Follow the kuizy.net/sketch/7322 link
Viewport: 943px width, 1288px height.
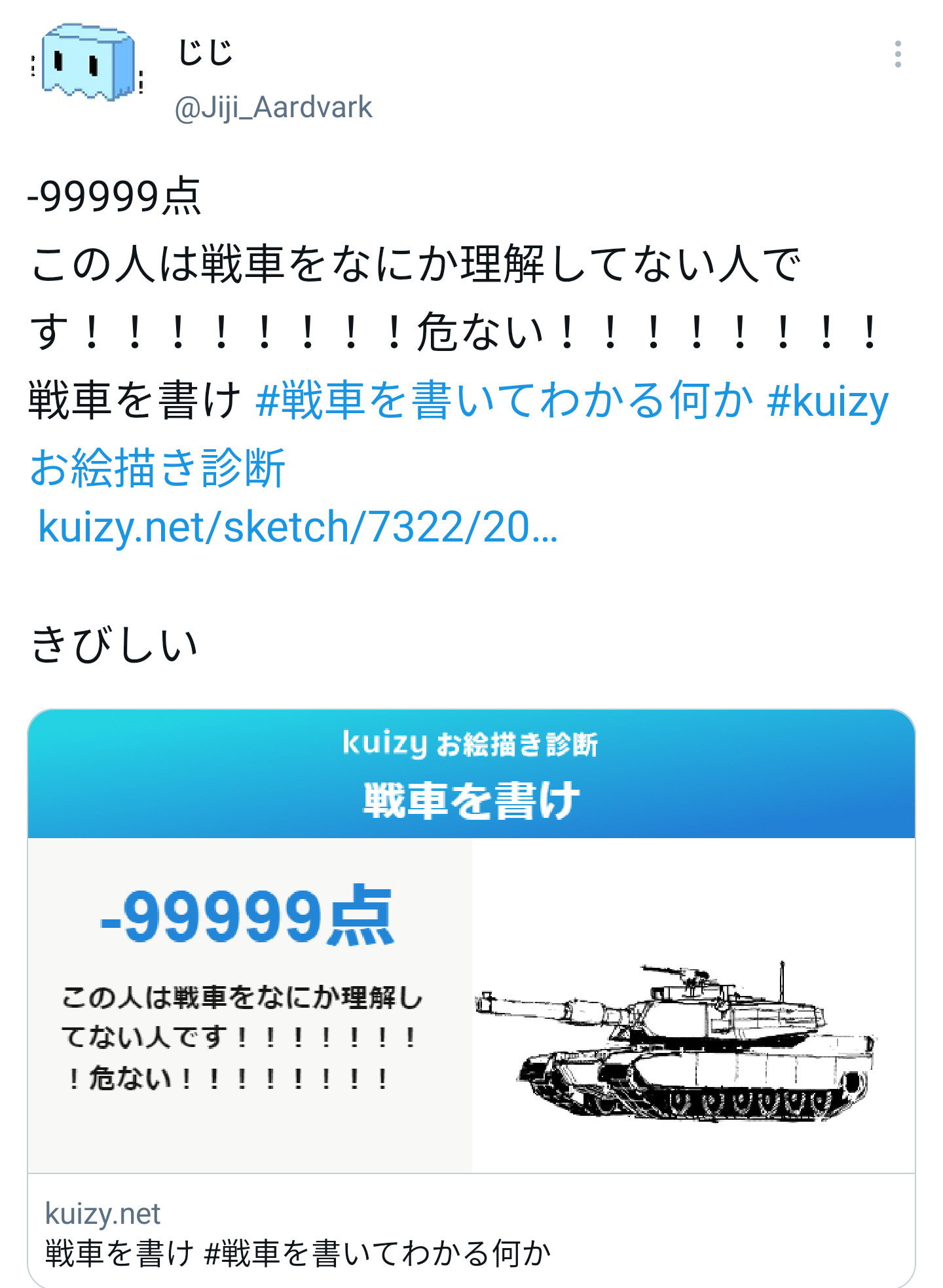(x=298, y=527)
